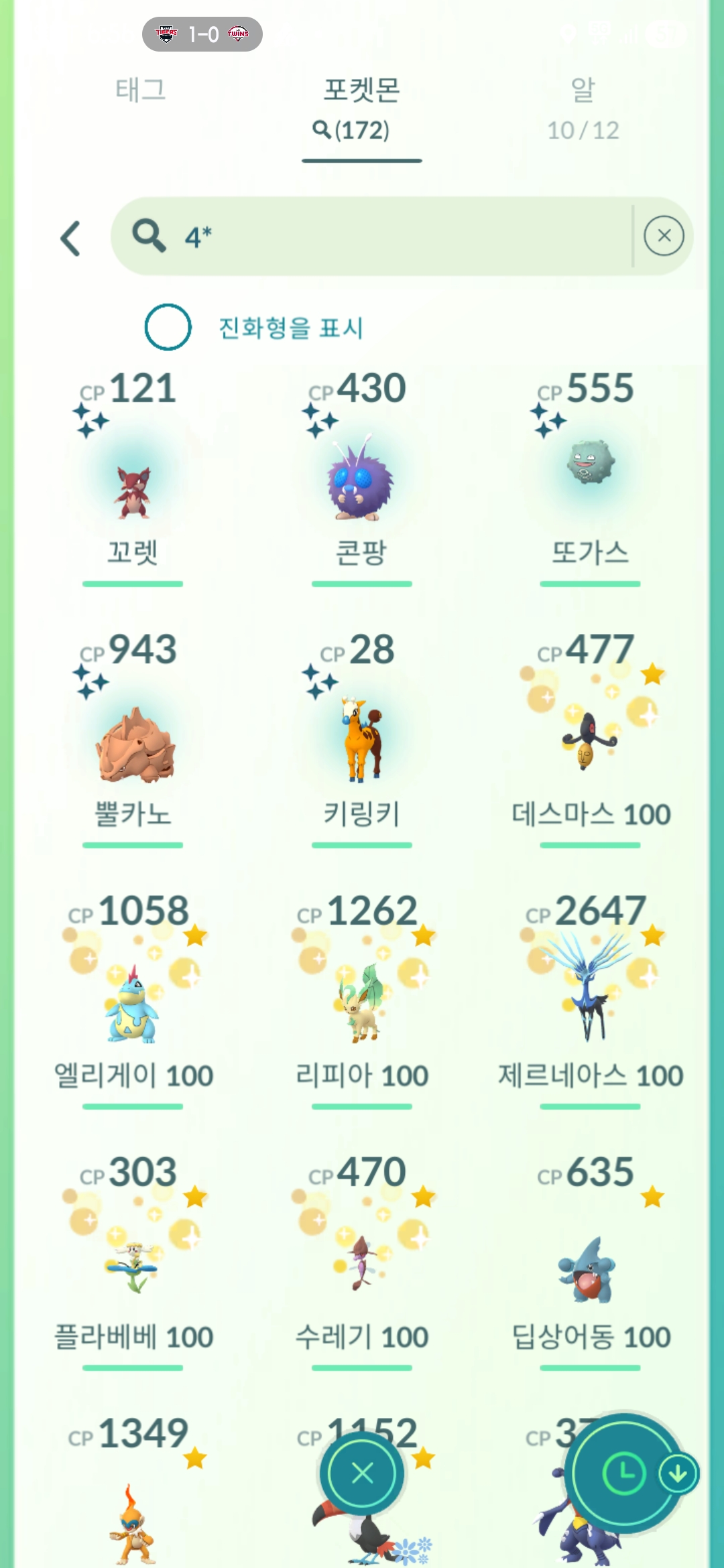Switch to the 알 tab
Viewport: 724px width, 1568px height.
[x=583, y=107]
